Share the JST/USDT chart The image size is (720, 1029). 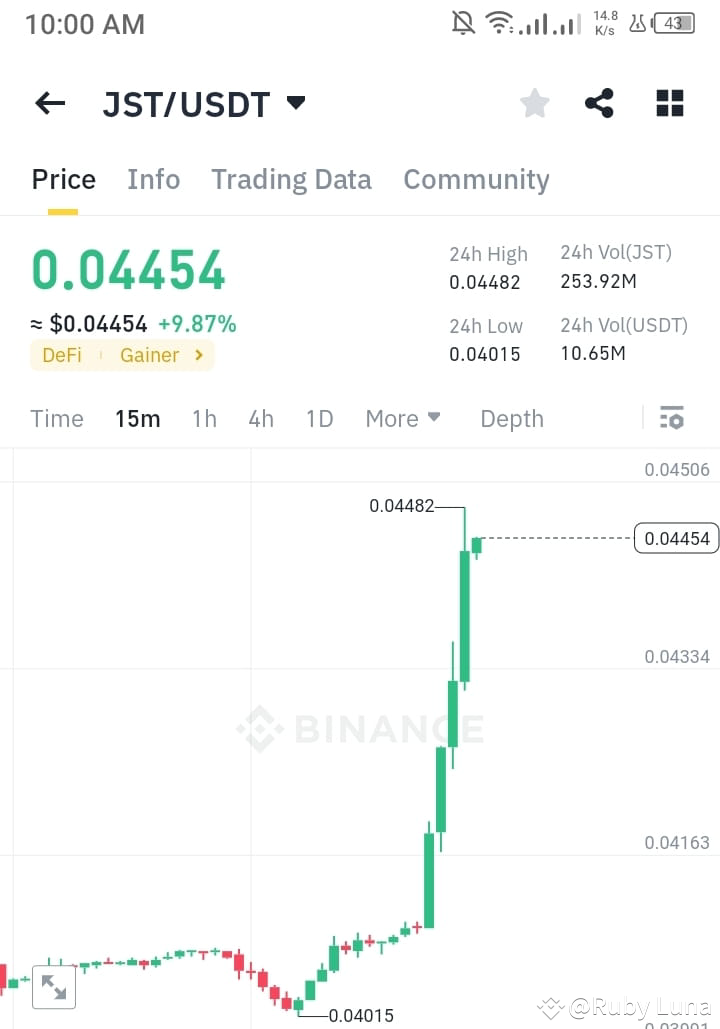[x=599, y=103]
